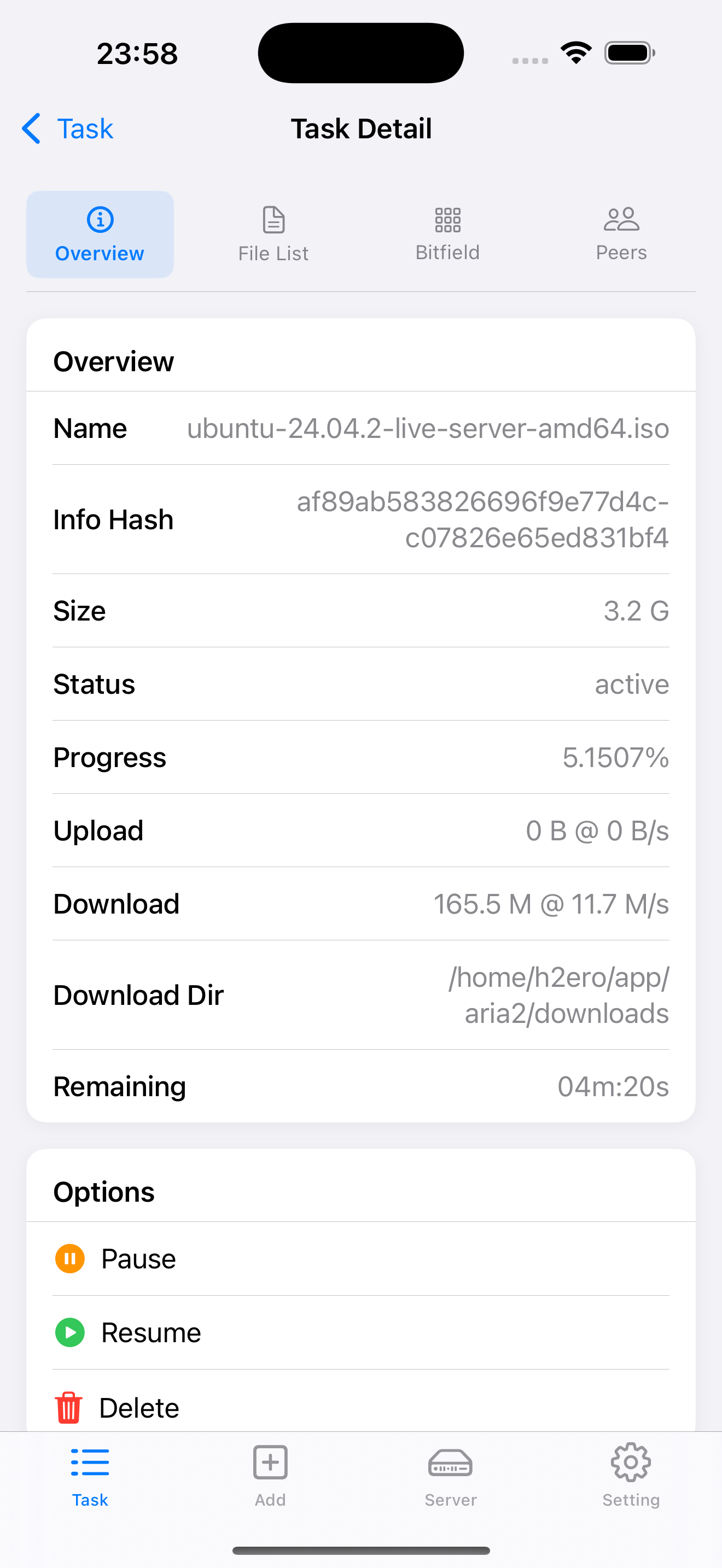
Task: Tap the Progress percentage value
Action: 615,757
